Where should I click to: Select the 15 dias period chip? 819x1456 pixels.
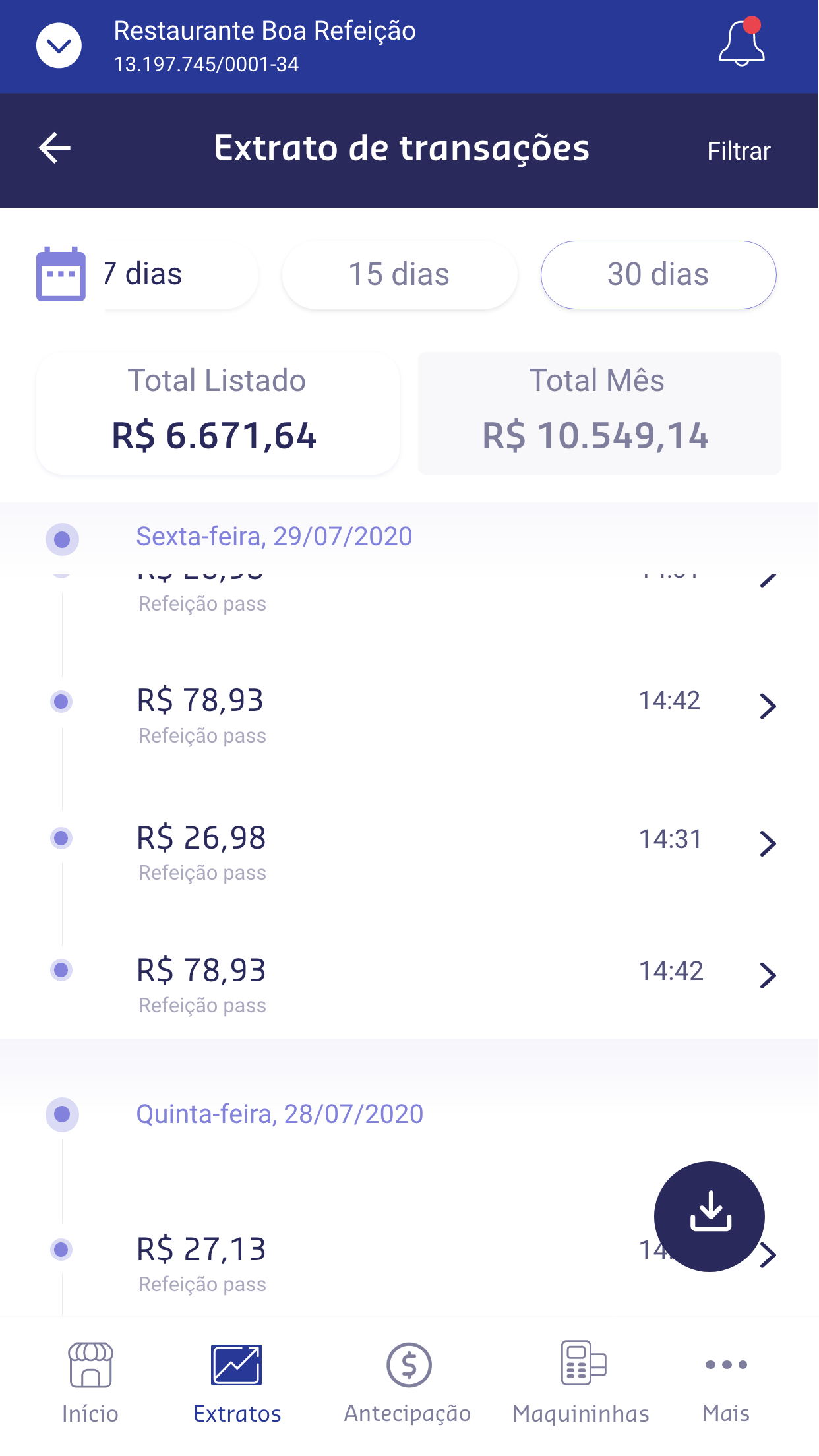tap(399, 274)
